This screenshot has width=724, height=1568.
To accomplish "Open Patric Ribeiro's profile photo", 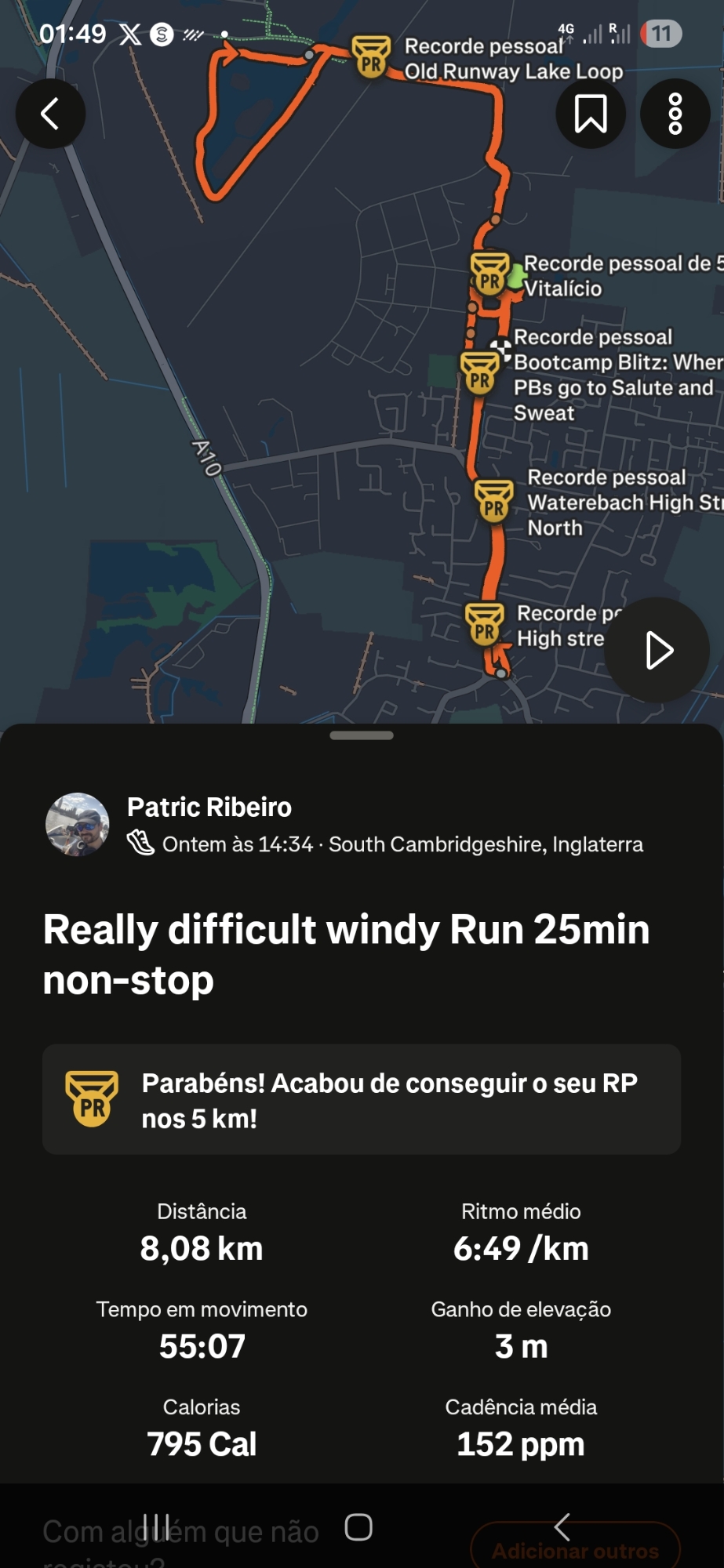I will [78, 824].
